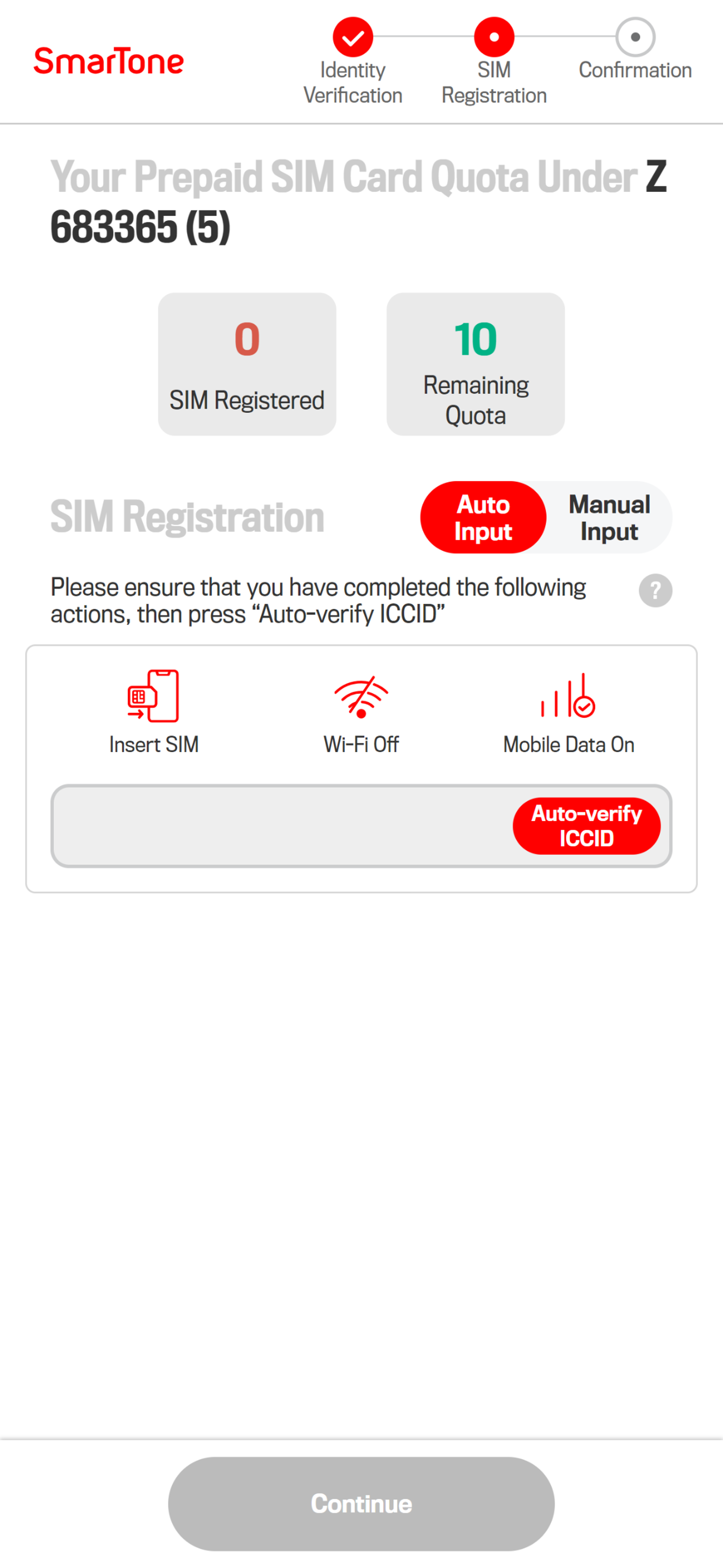Tap the Continue button
Screen dimensions: 723x1568
coord(361,1503)
